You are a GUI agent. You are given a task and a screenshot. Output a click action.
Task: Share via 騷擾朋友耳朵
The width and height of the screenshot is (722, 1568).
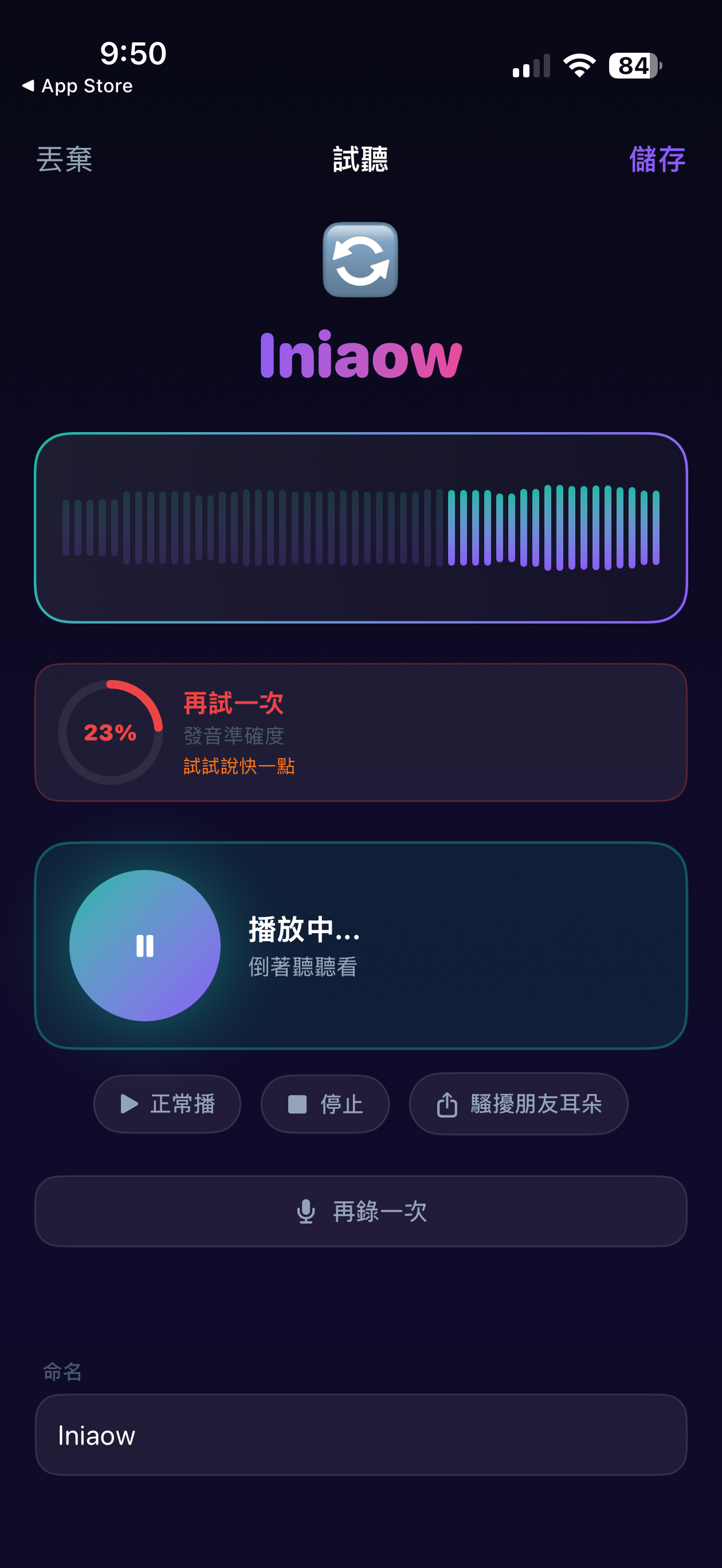(518, 1104)
